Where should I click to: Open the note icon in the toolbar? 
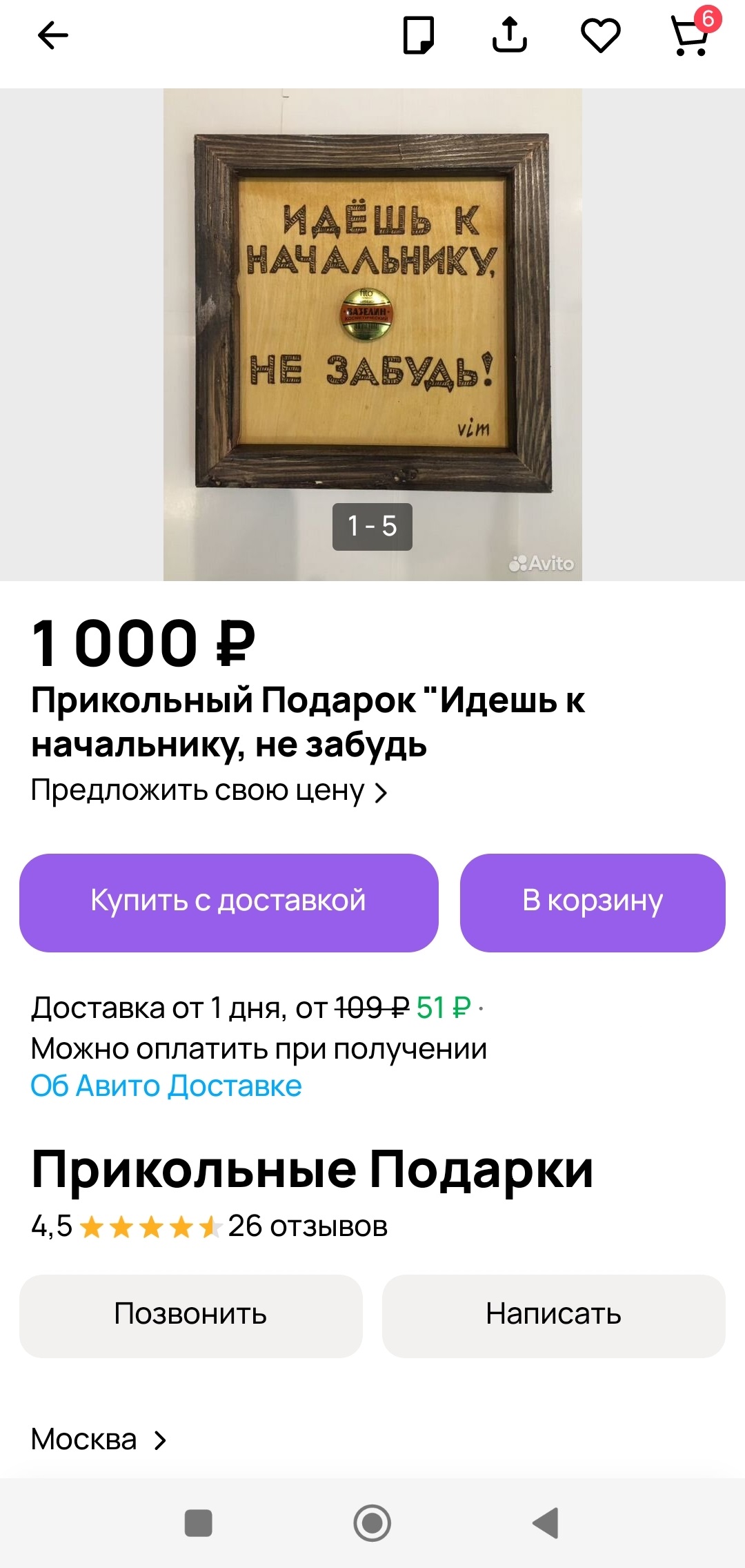(x=418, y=35)
